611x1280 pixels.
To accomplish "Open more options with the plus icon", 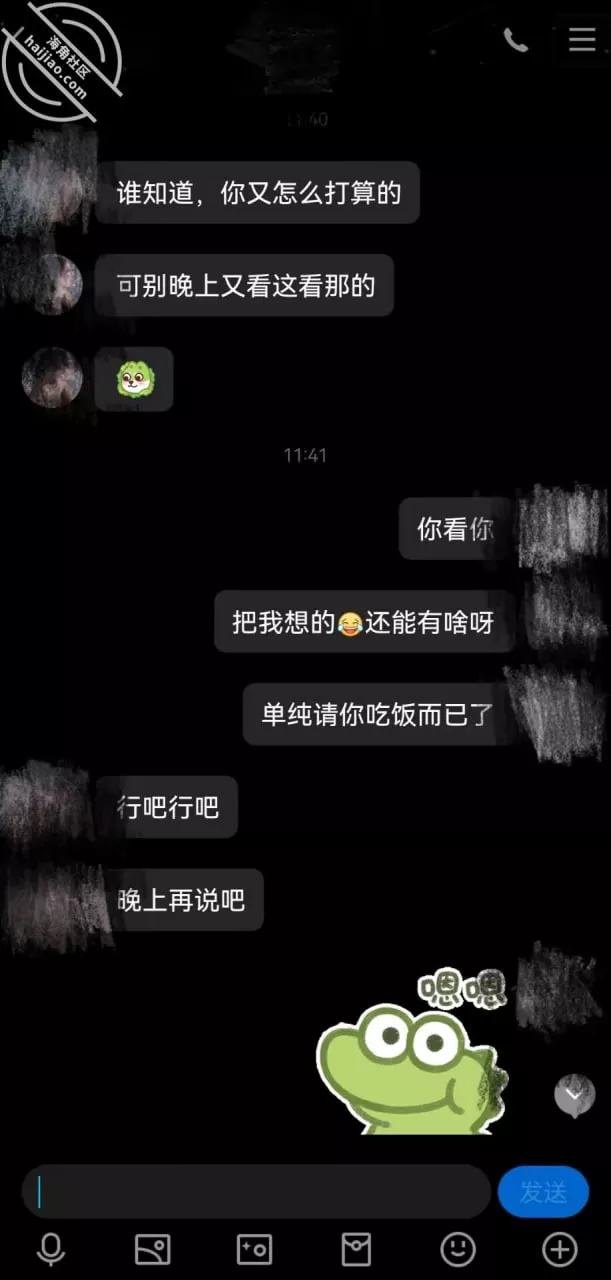I will tap(559, 1249).
